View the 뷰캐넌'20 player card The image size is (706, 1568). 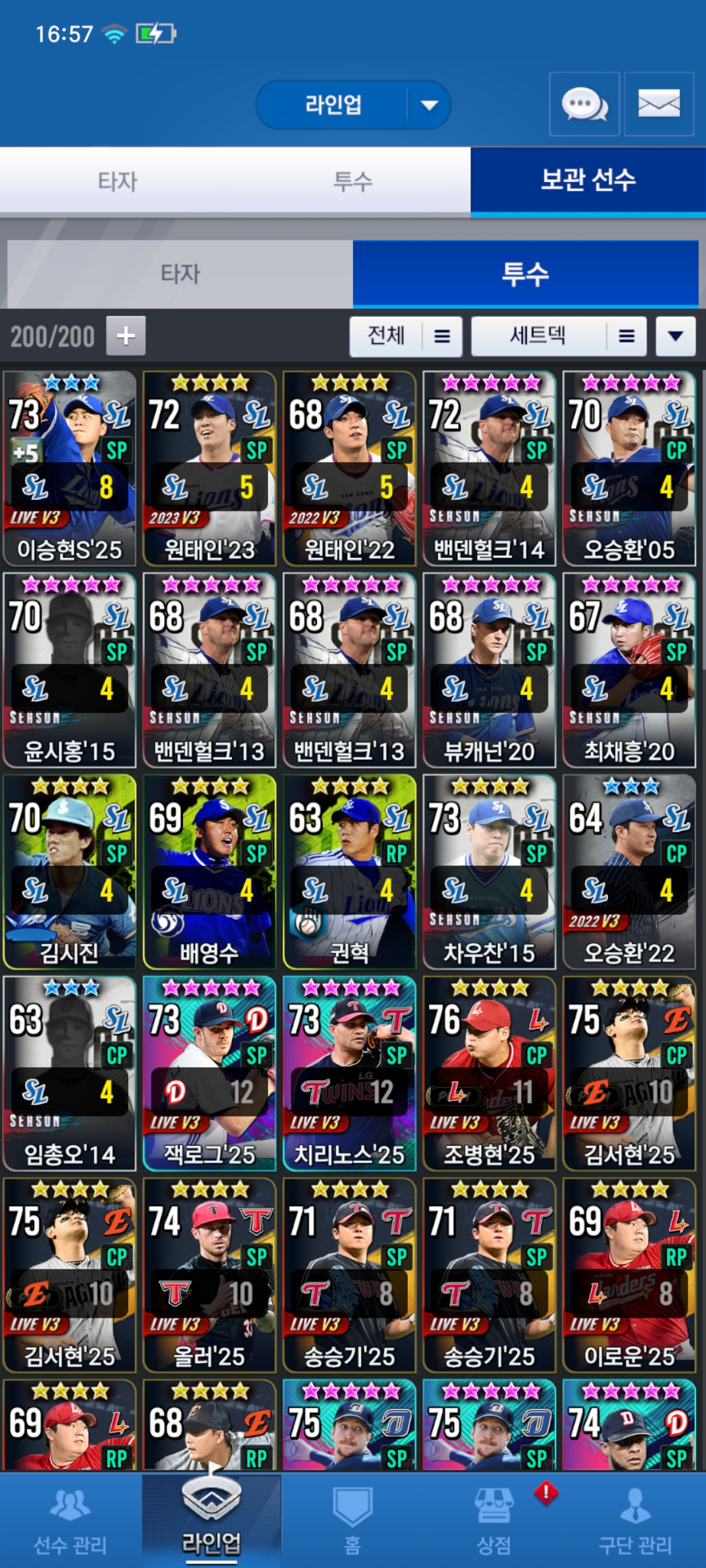[489, 670]
